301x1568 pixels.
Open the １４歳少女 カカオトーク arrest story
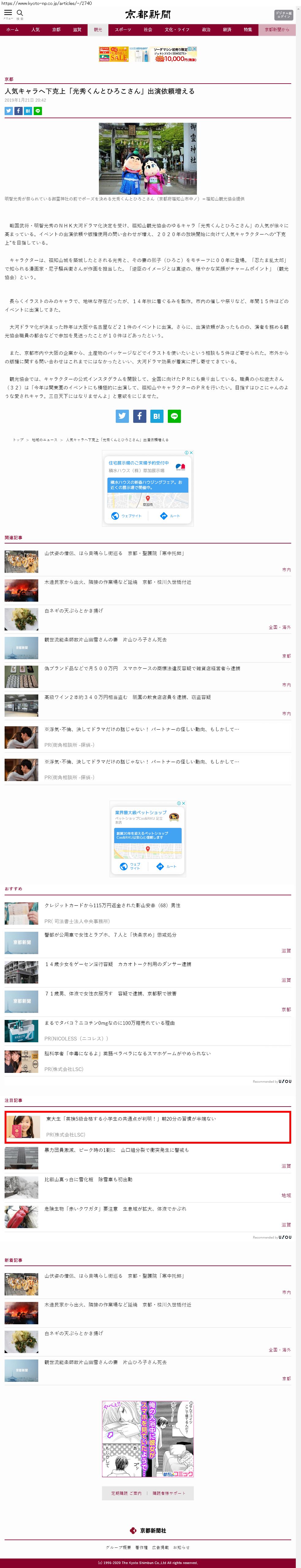(x=118, y=964)
